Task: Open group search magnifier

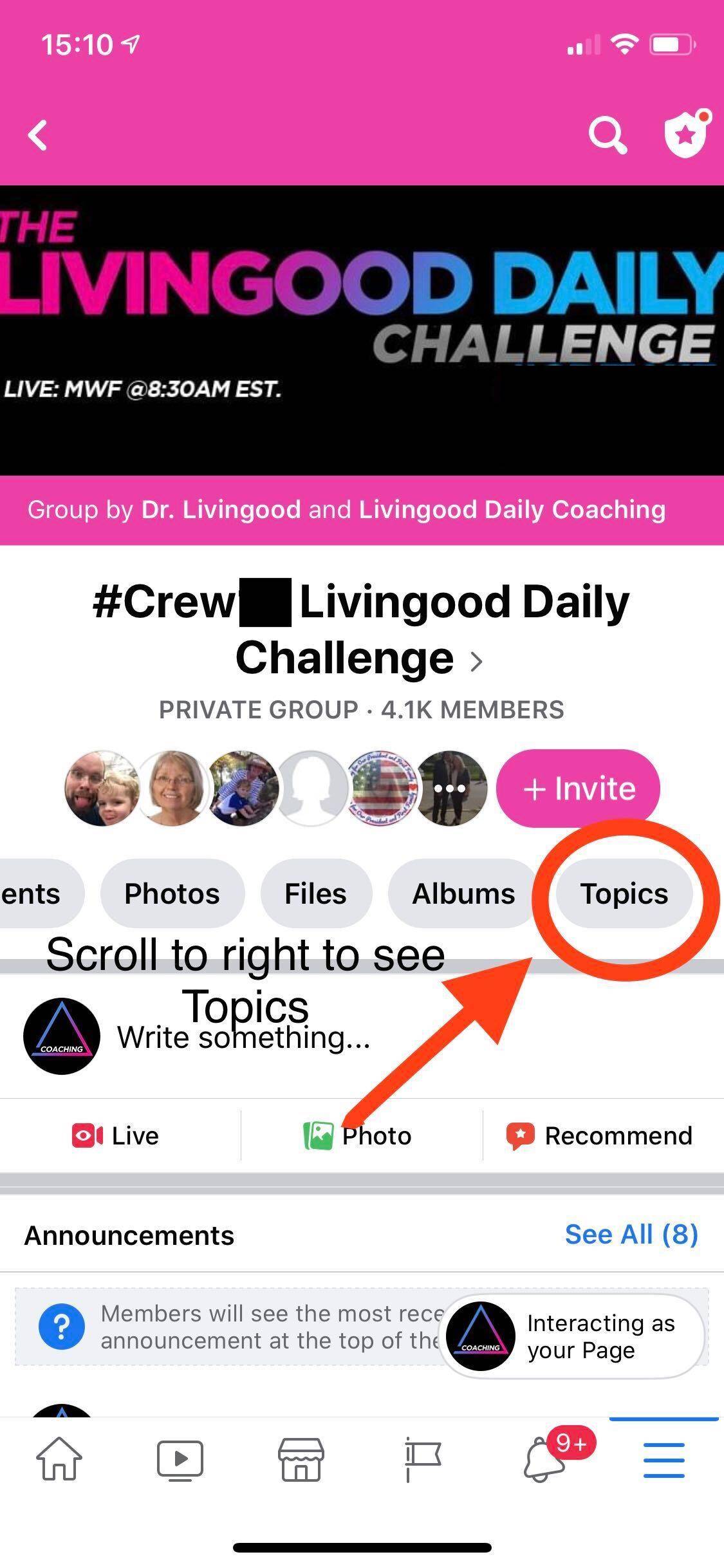Action: tap(608, 135)
